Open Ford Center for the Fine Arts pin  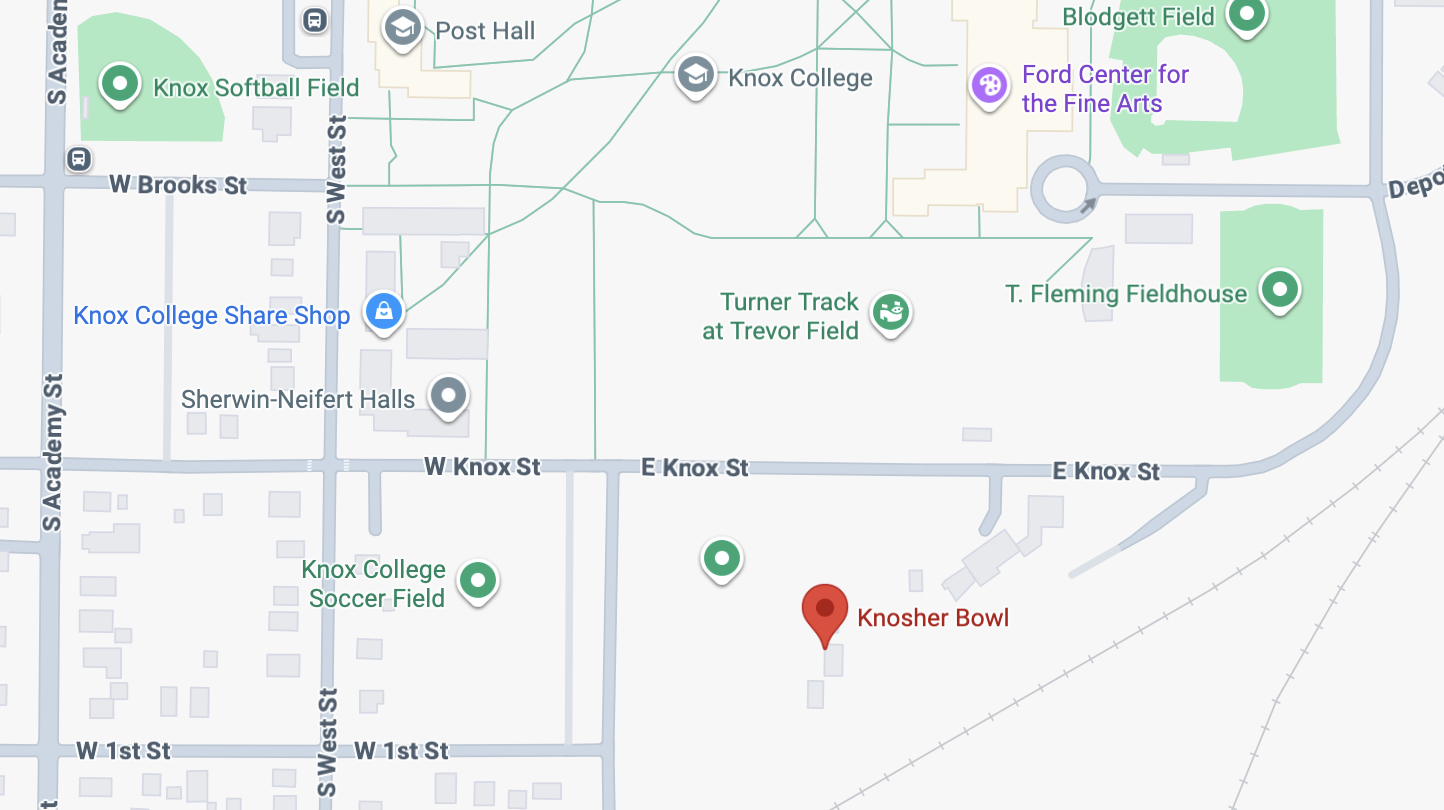pyautogui.click(x=989, y=85)
